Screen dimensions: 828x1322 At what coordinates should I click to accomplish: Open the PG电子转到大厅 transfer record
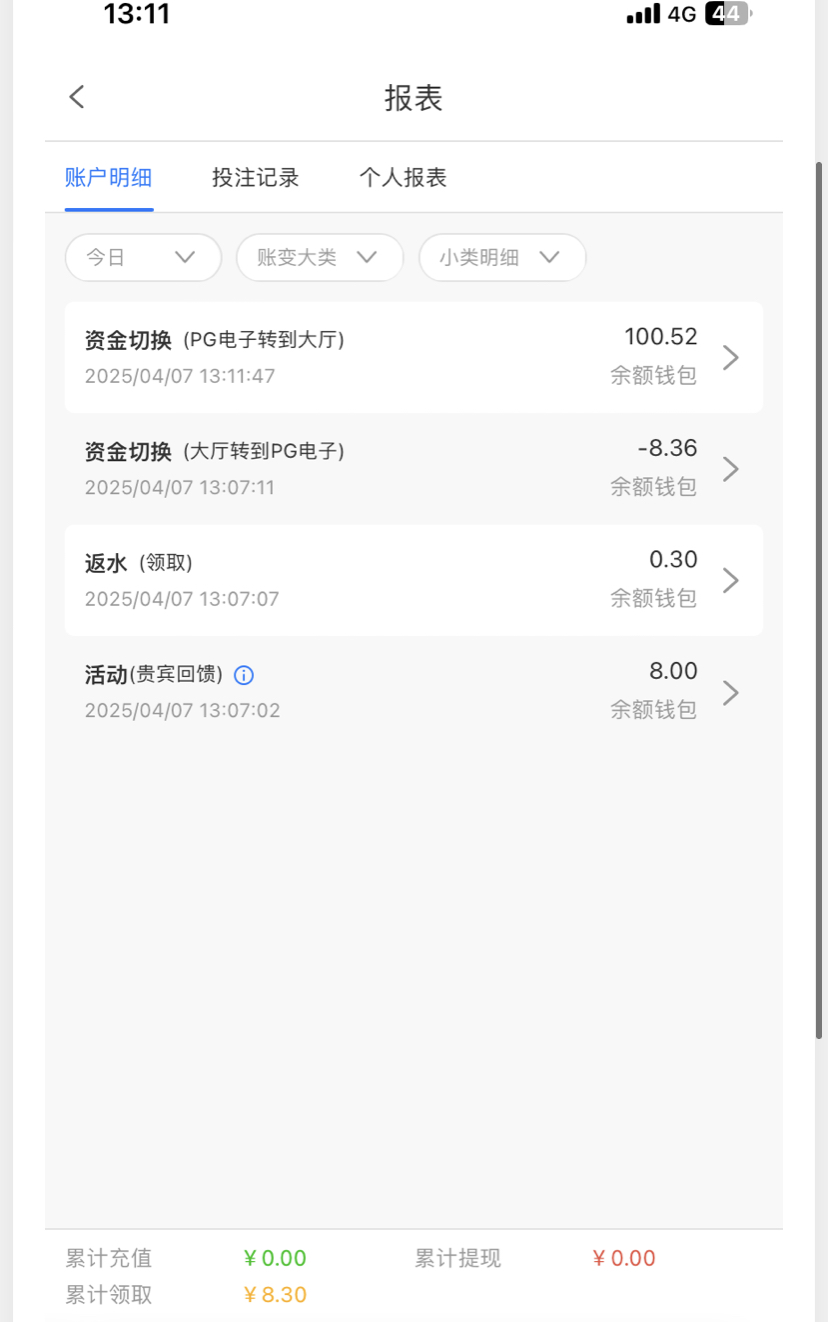click(413, 357)
